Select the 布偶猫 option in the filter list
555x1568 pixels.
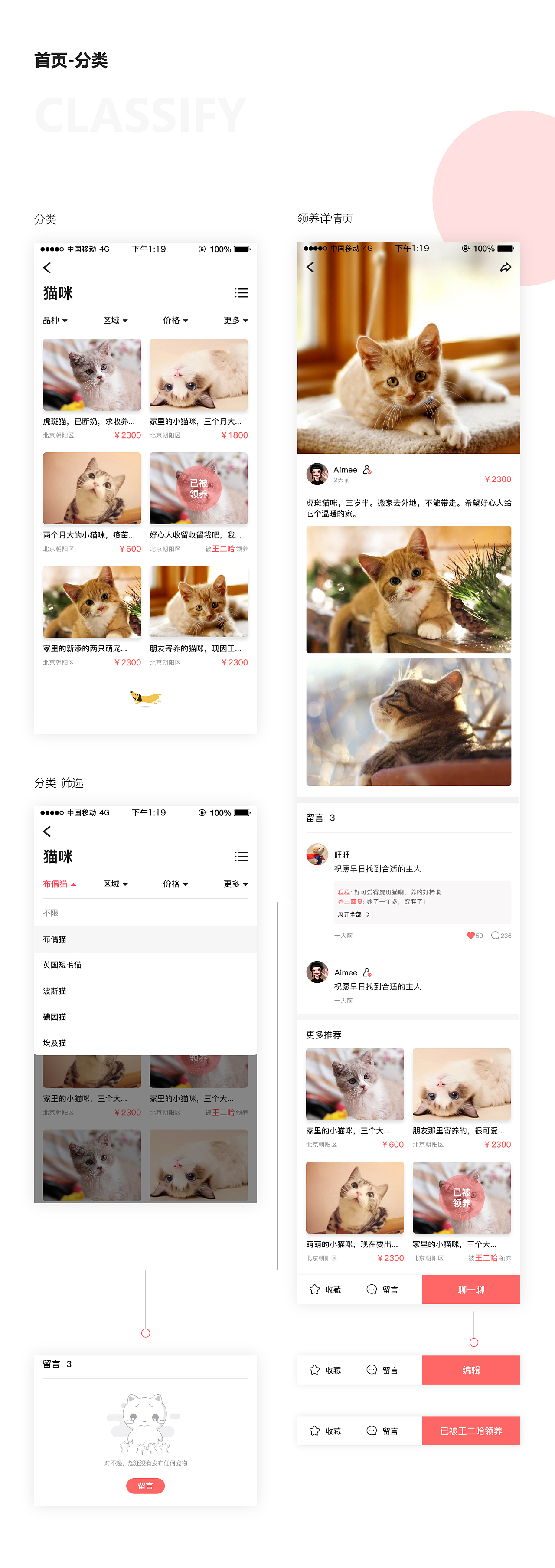point(55,939)
